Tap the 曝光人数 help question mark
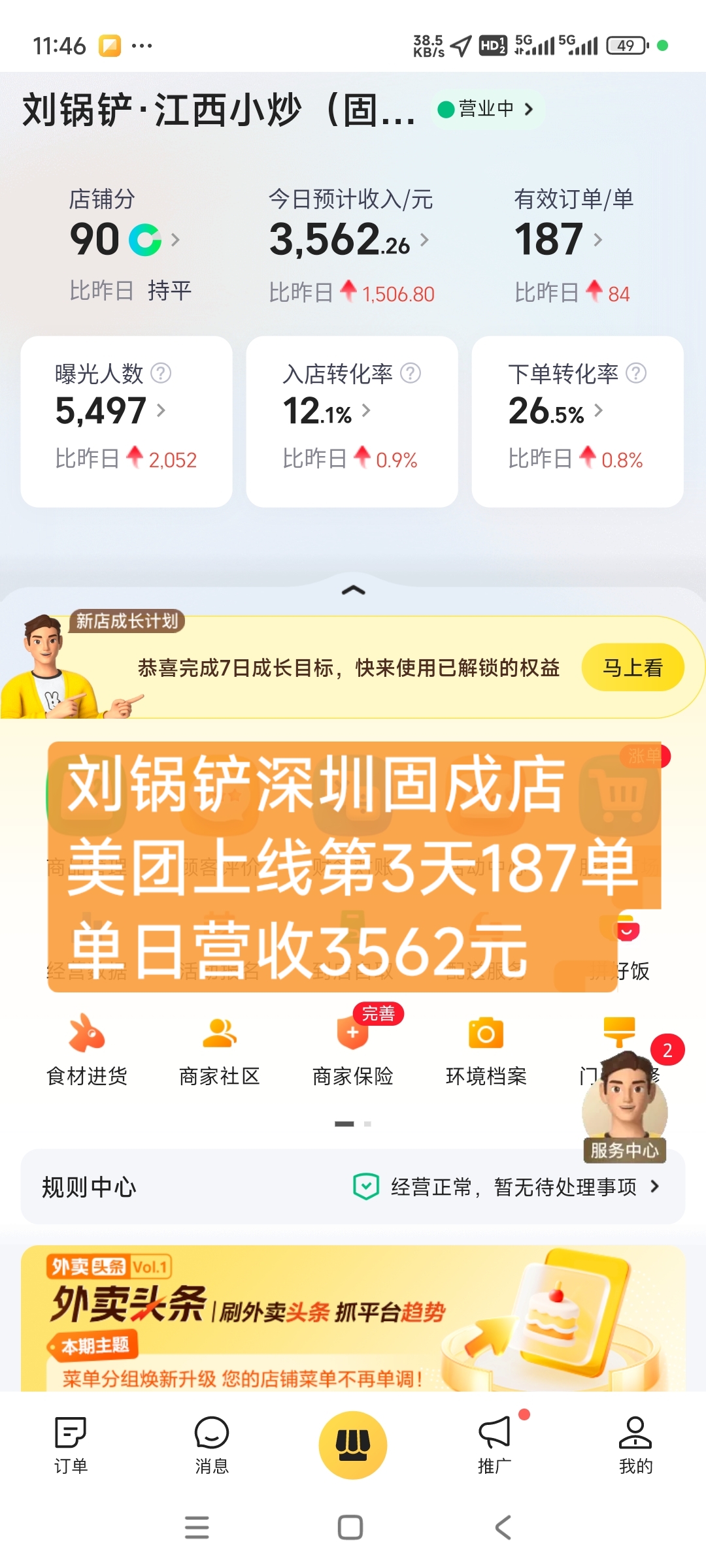The image size is (706, 1568). coord(163,374)
